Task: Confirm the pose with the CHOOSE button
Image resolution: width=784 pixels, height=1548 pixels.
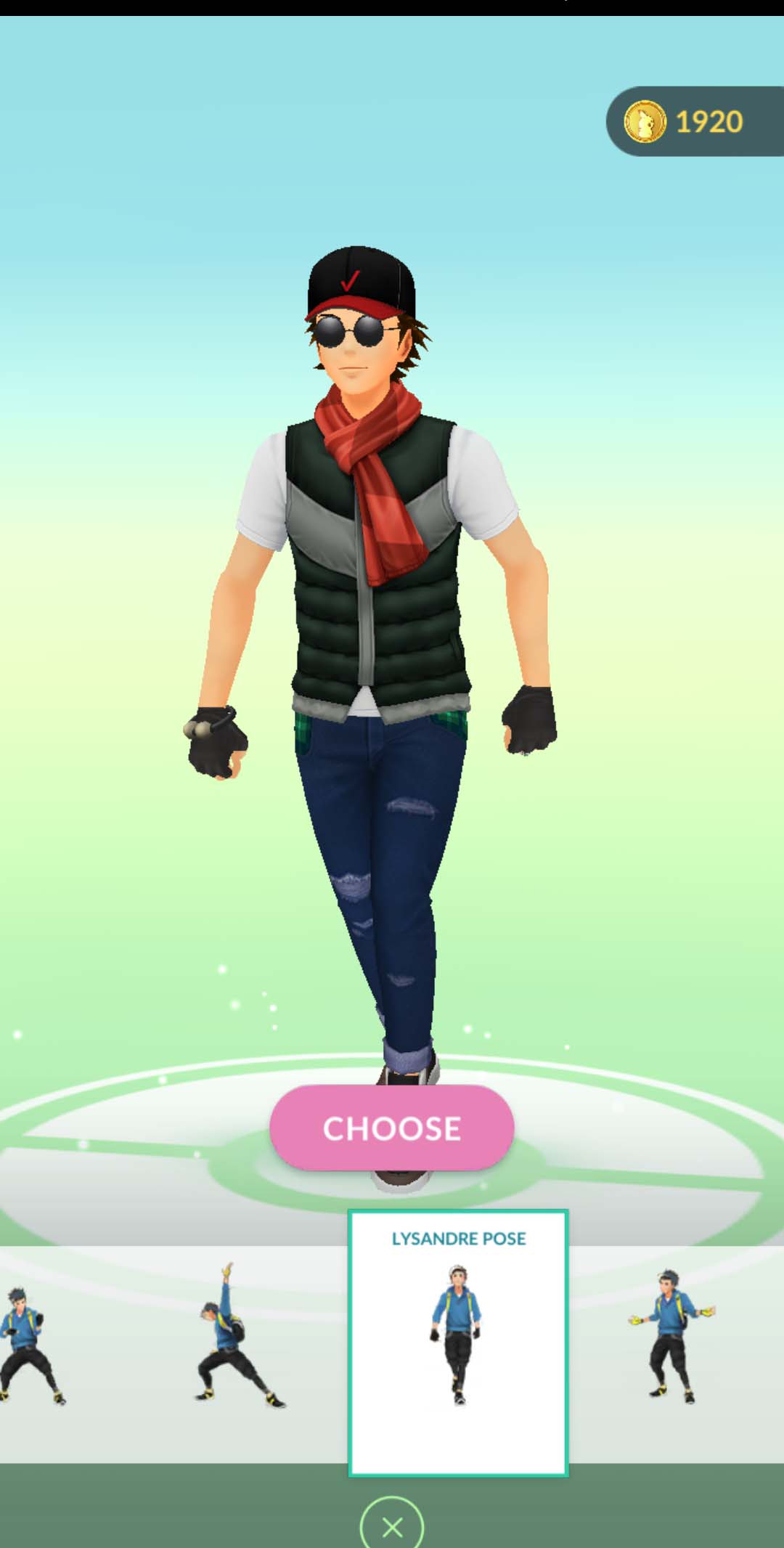Action: (391, 1128)
